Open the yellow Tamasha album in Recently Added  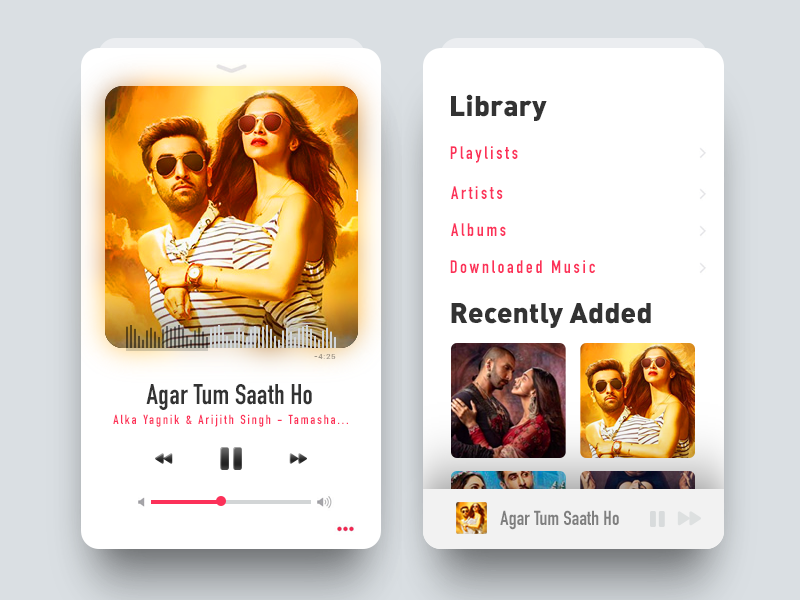637,400
